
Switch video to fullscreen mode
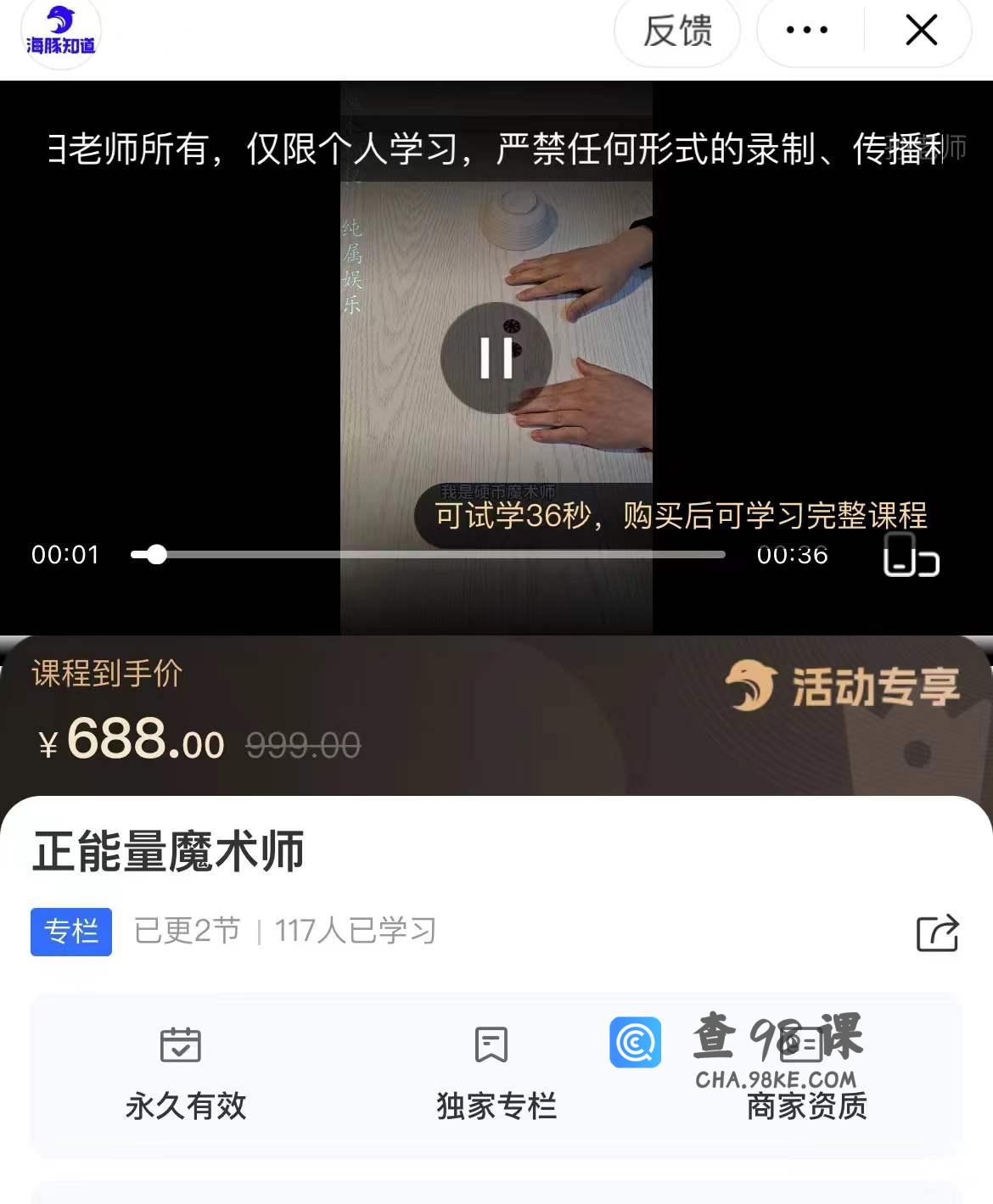point(911,557)
